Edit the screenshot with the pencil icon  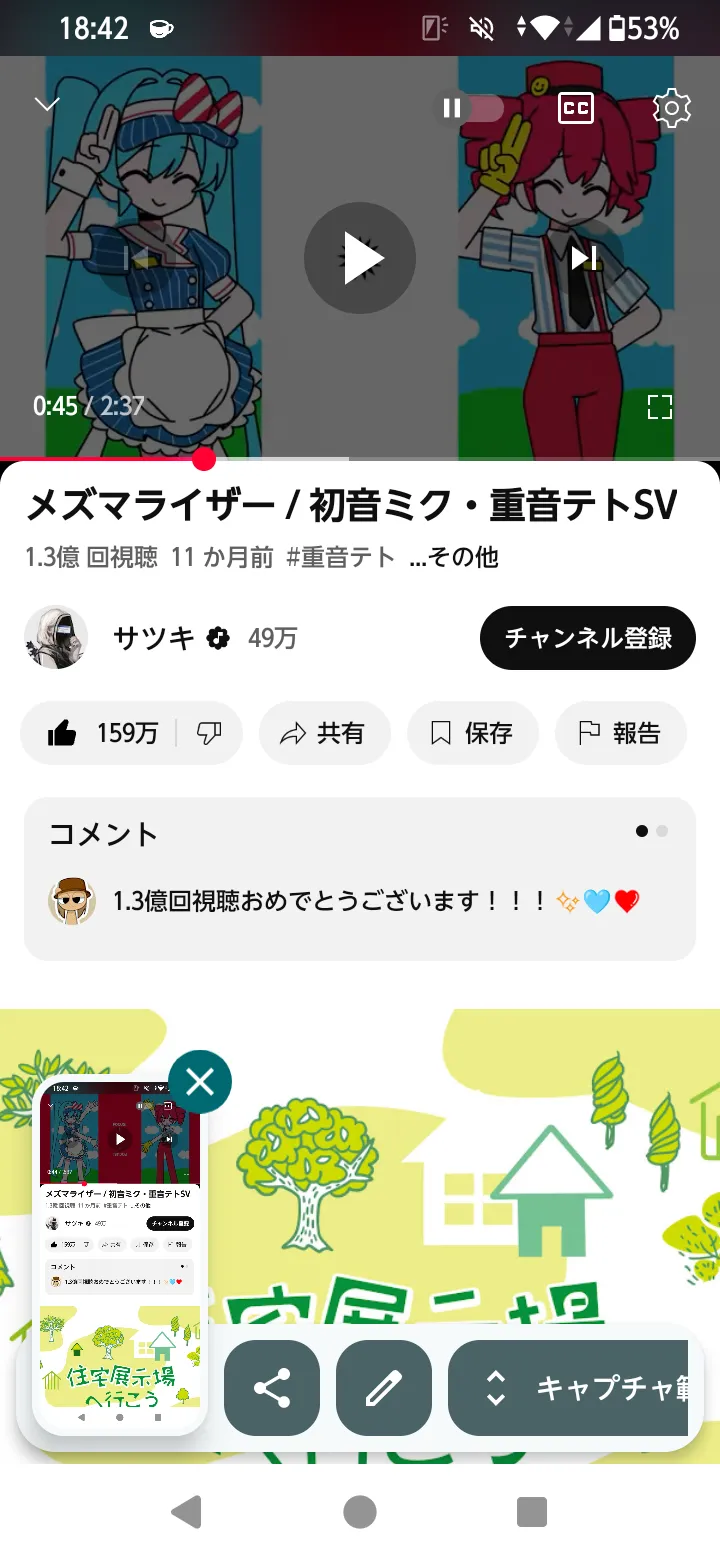pos(383,1387)
